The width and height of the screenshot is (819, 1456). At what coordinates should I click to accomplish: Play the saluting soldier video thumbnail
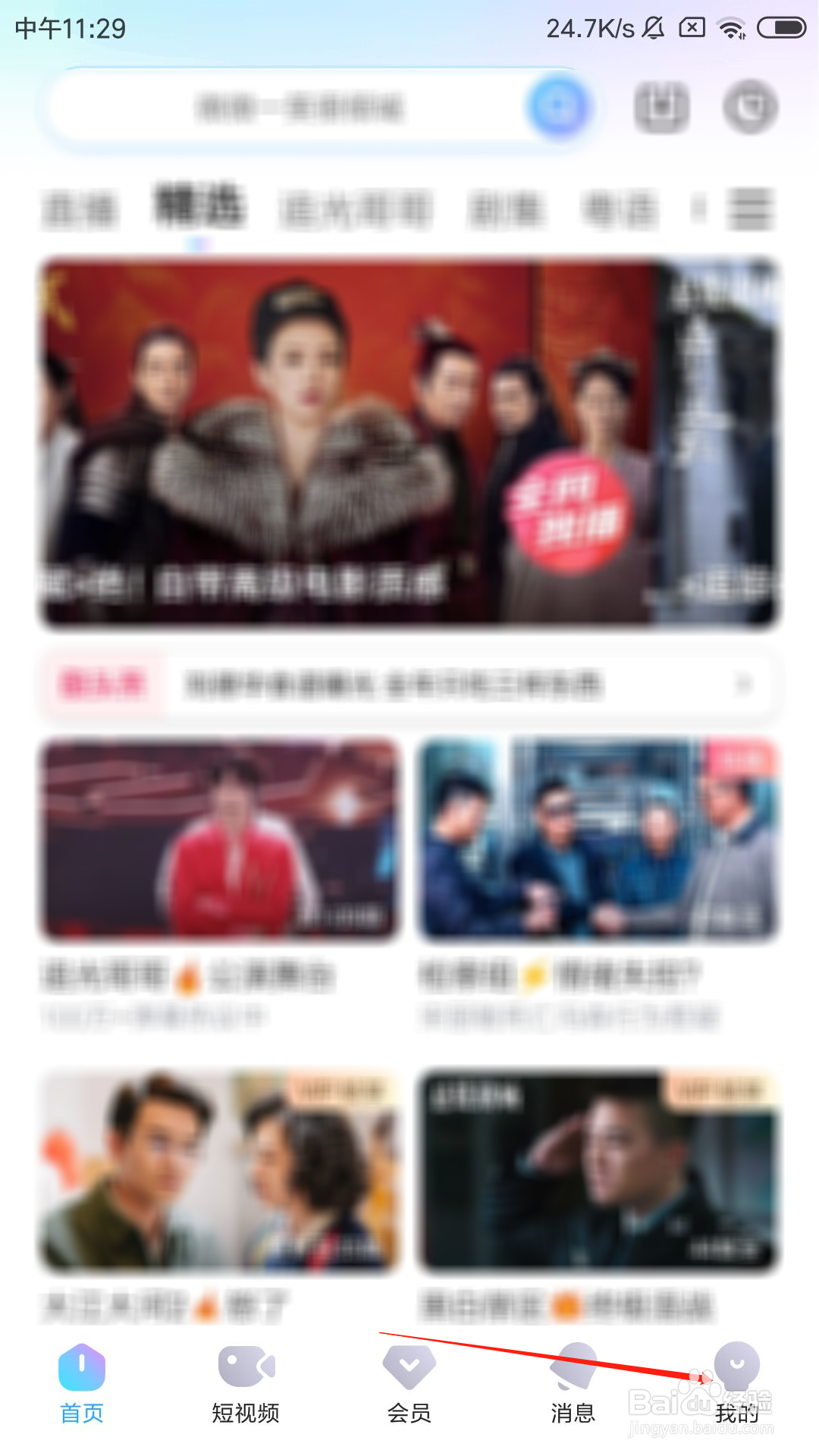tap(598, 1169)
